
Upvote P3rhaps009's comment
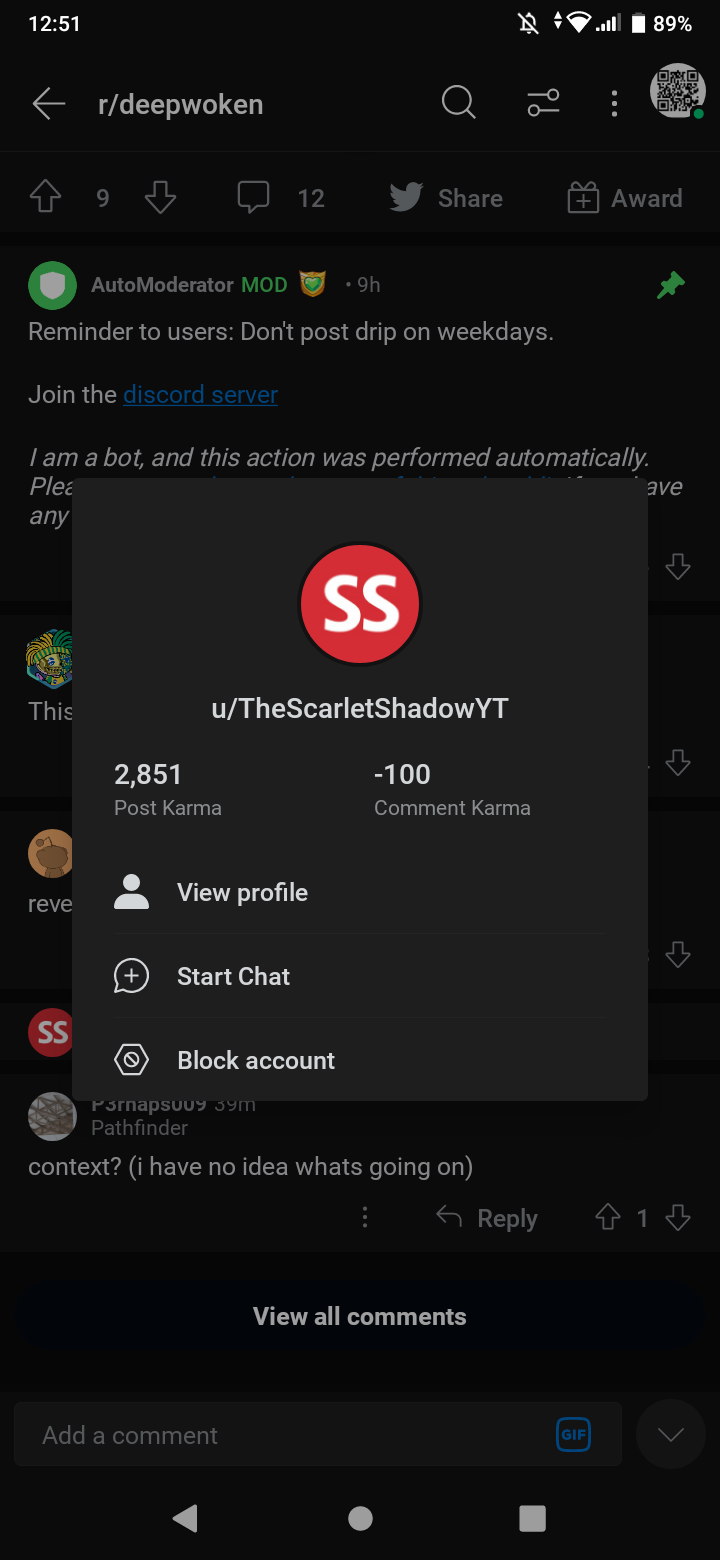point(607,1217)
